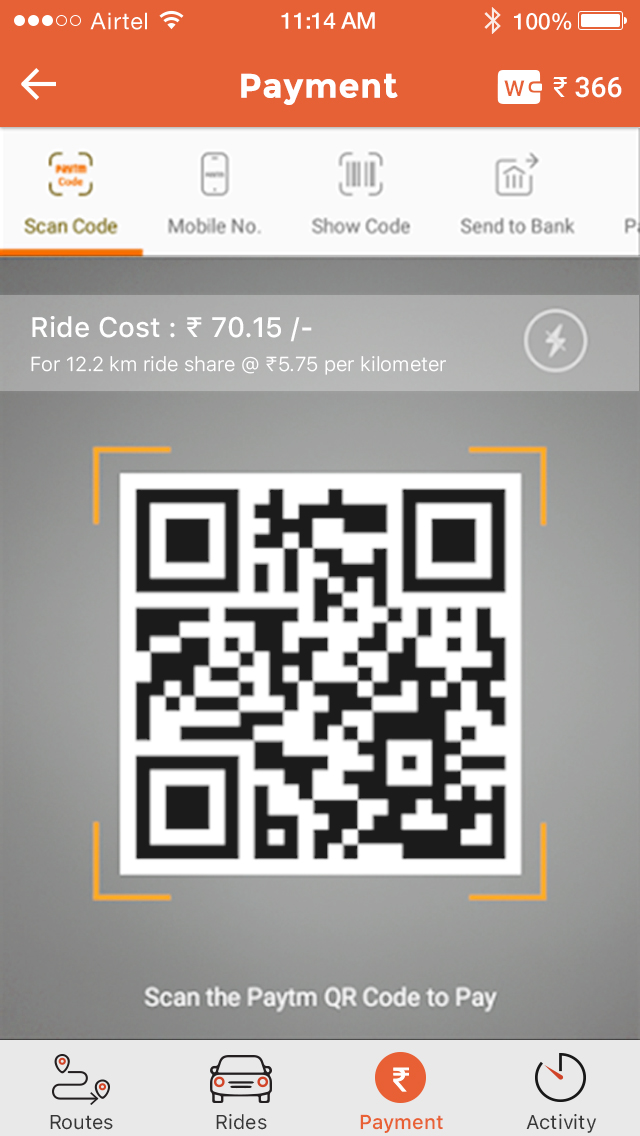The width and height of the screenshot is (640, 1136).
Task: Open the wallet balance ₹ 366
Action: click(x=560, y=87)
